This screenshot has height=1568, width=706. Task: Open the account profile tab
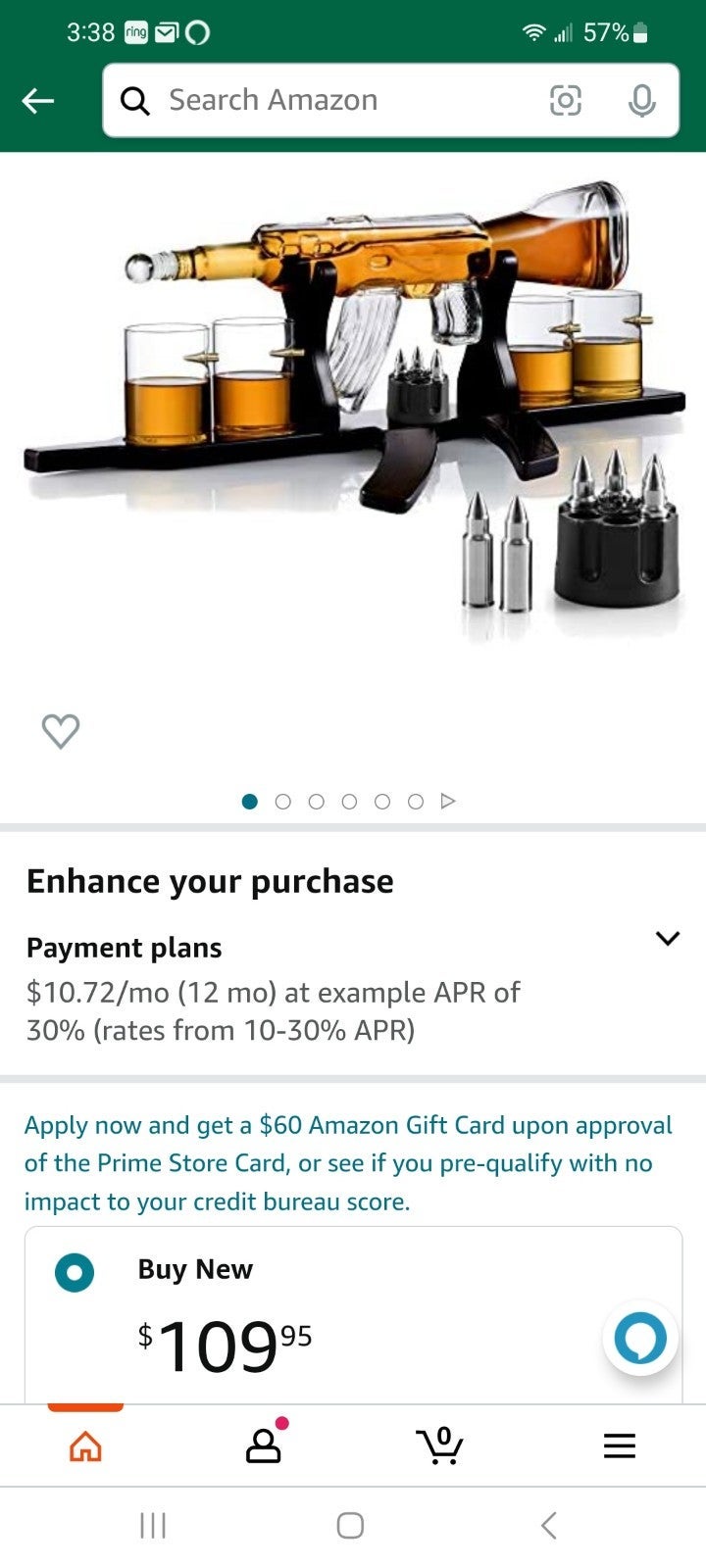(265, 1444)
